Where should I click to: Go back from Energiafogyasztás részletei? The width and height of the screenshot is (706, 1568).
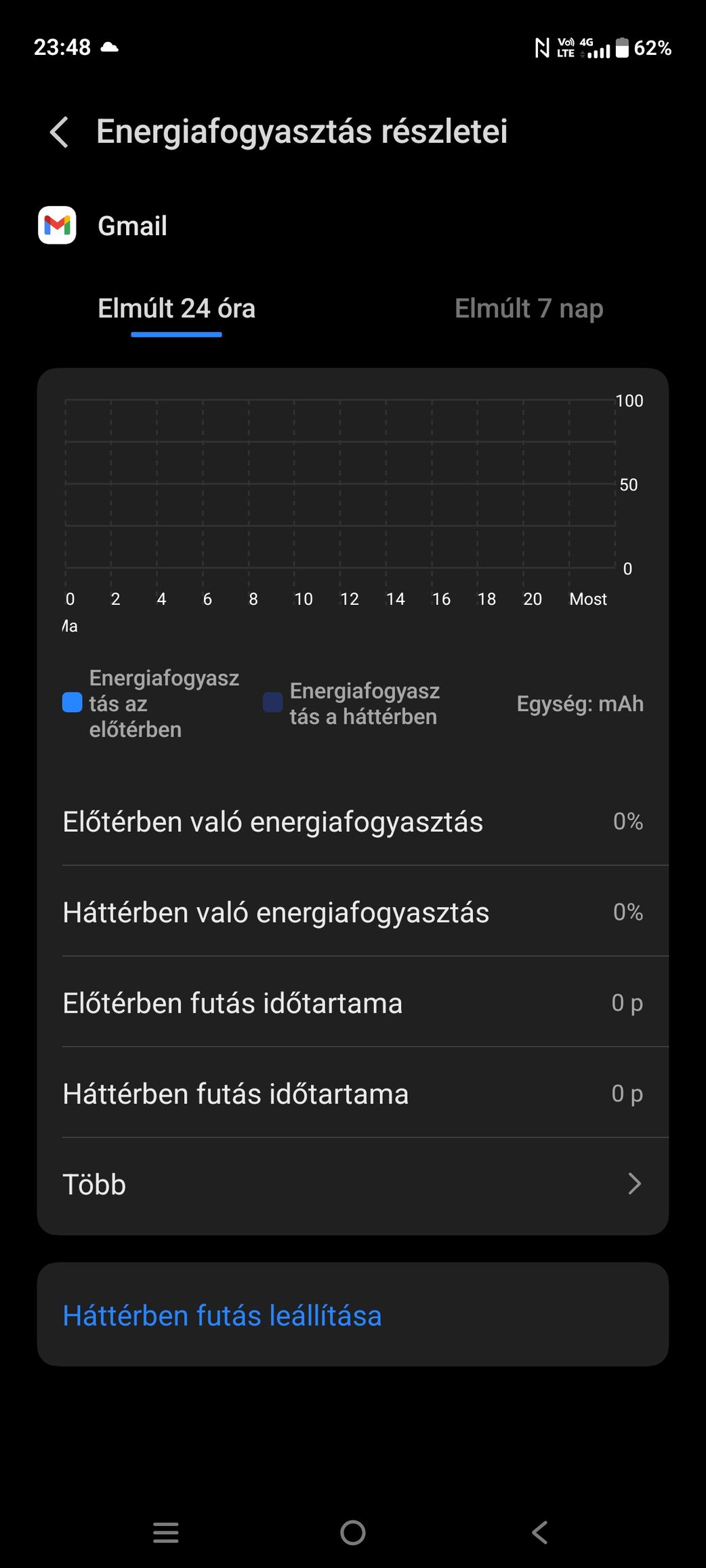[x=60, y=131]
